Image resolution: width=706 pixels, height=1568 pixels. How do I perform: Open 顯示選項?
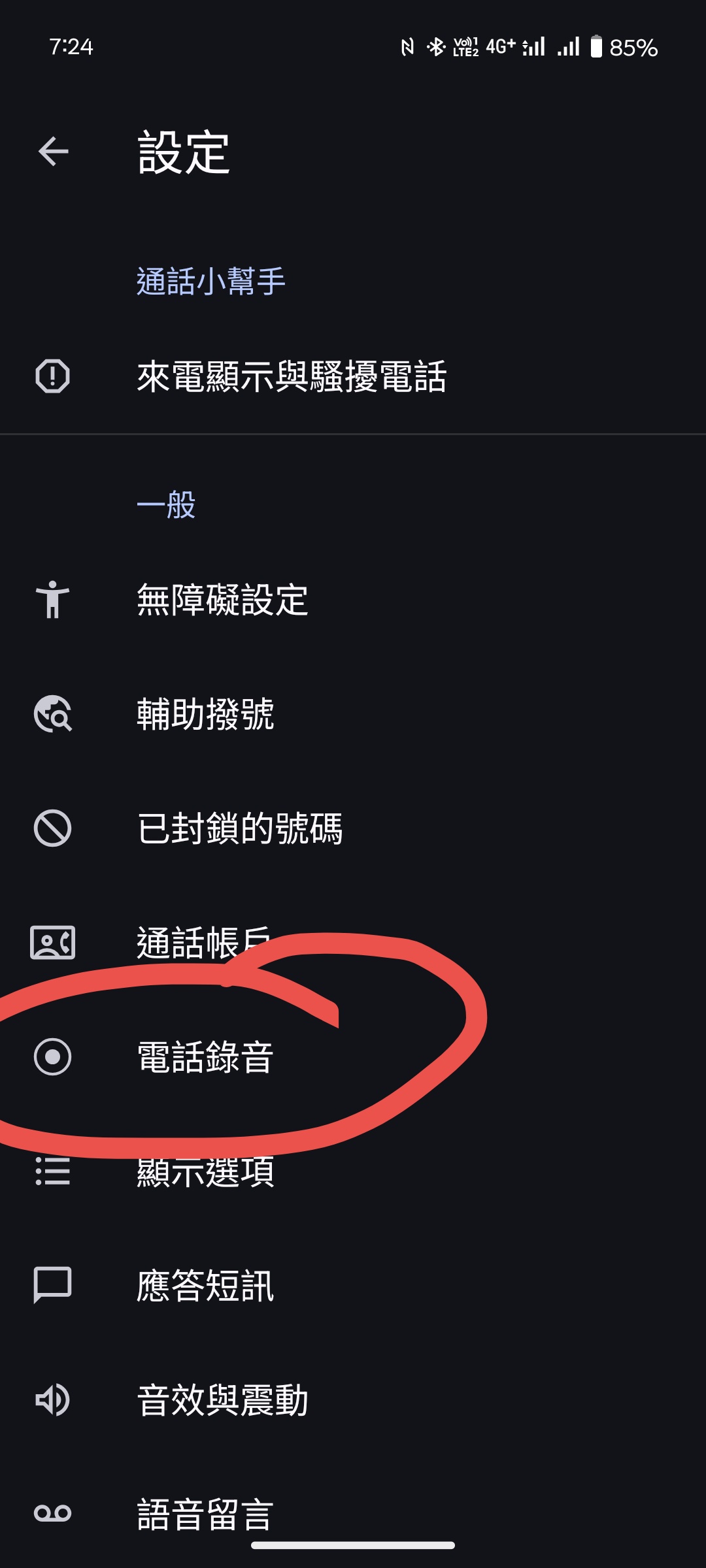click(205, 1173)
